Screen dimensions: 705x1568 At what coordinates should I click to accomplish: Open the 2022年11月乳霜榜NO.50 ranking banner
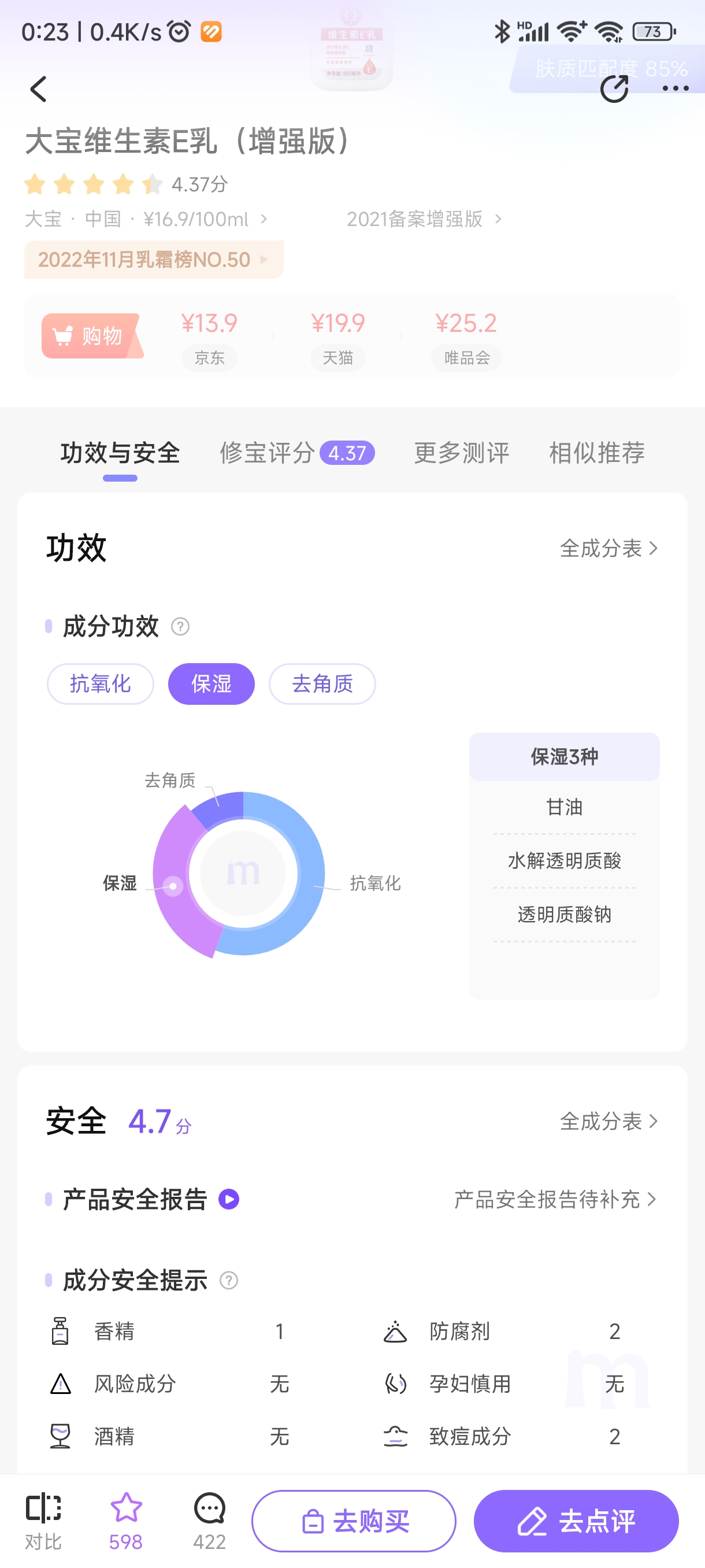coord(152,258)
